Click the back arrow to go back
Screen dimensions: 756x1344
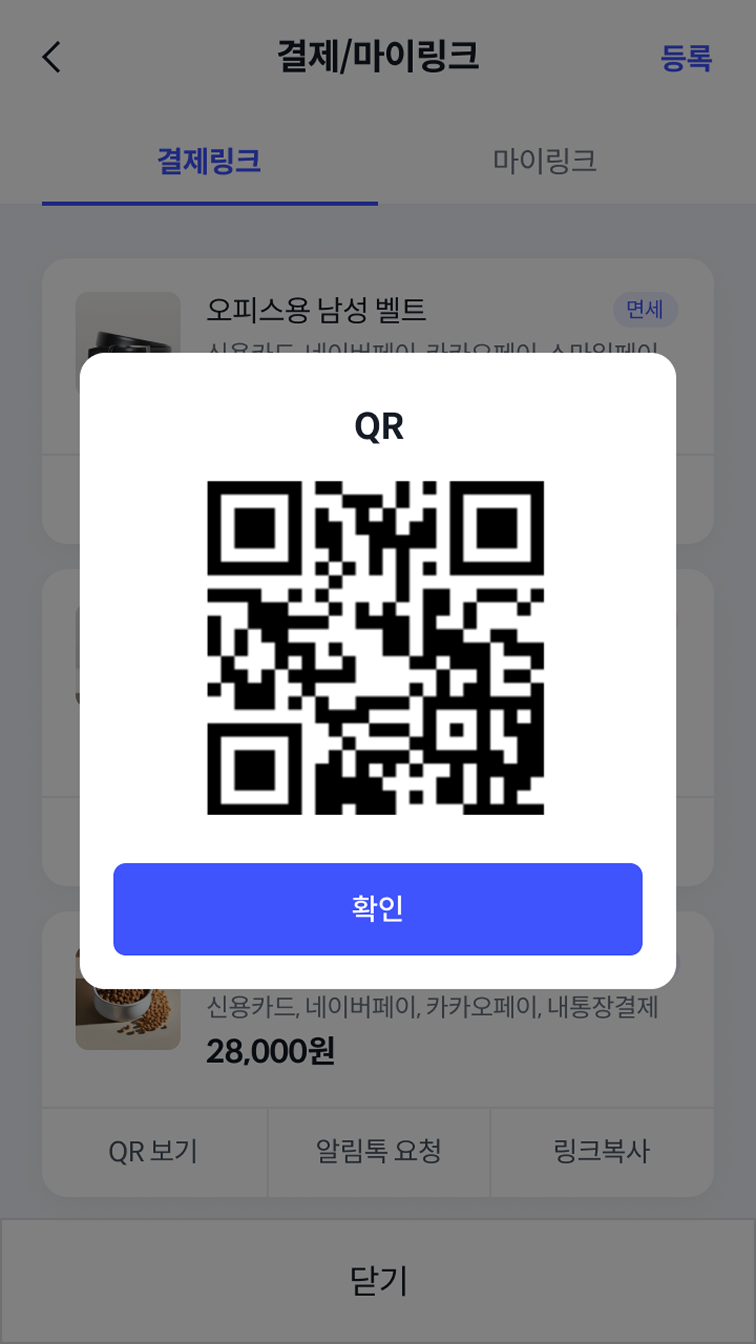click(x=52, y=57)
